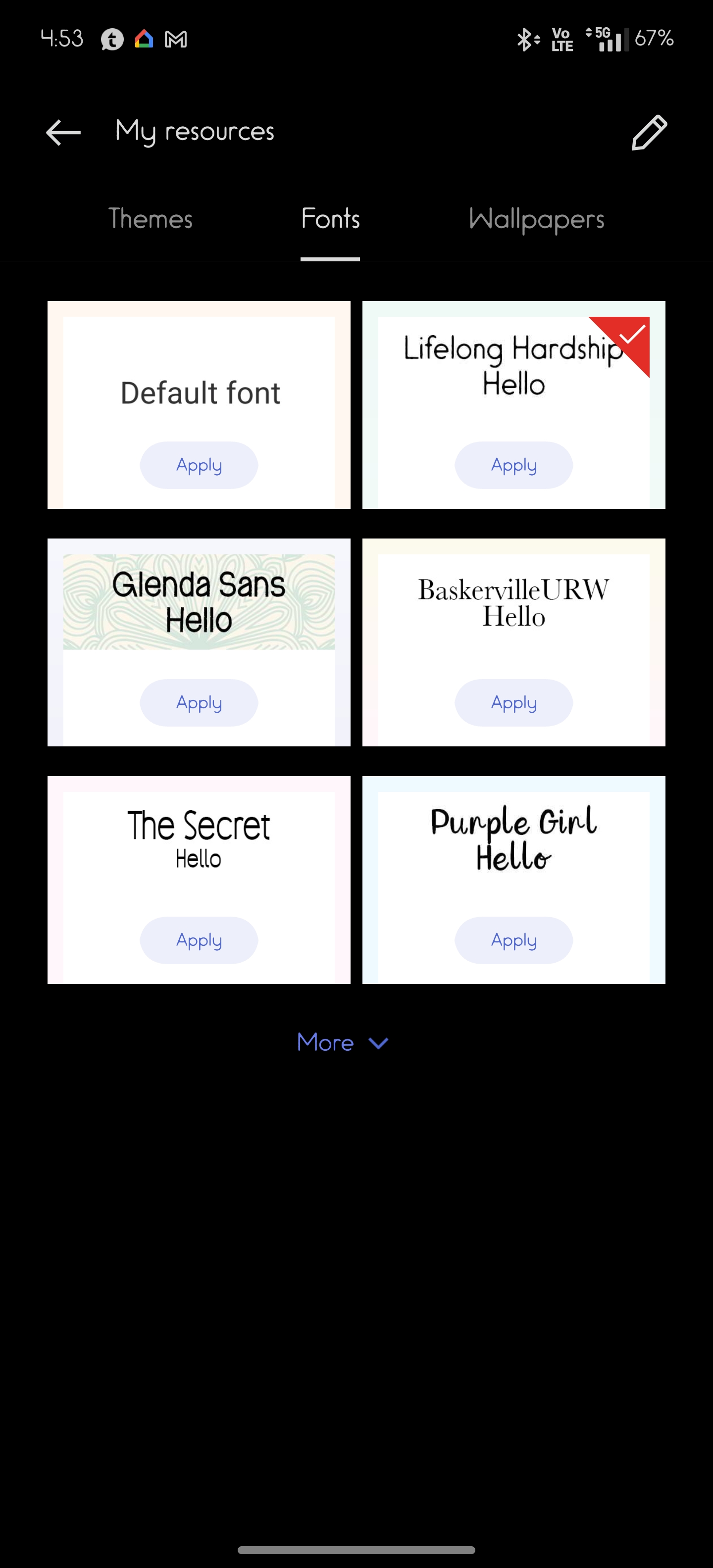
Task: Open the BaskervilleURW font preview
Action: click(x=513, y=602)
